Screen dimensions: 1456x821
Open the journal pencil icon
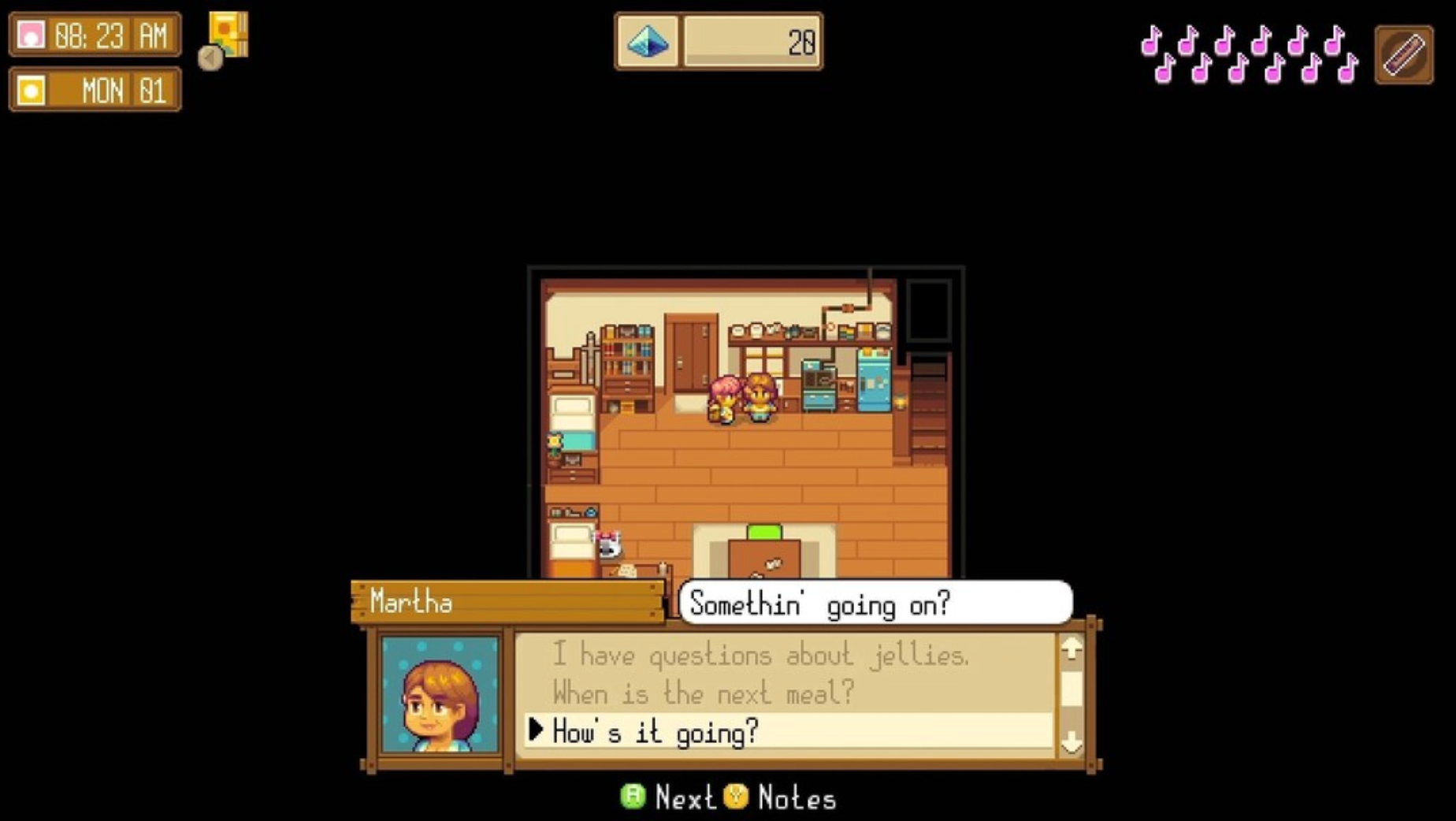pos(1403,55)
